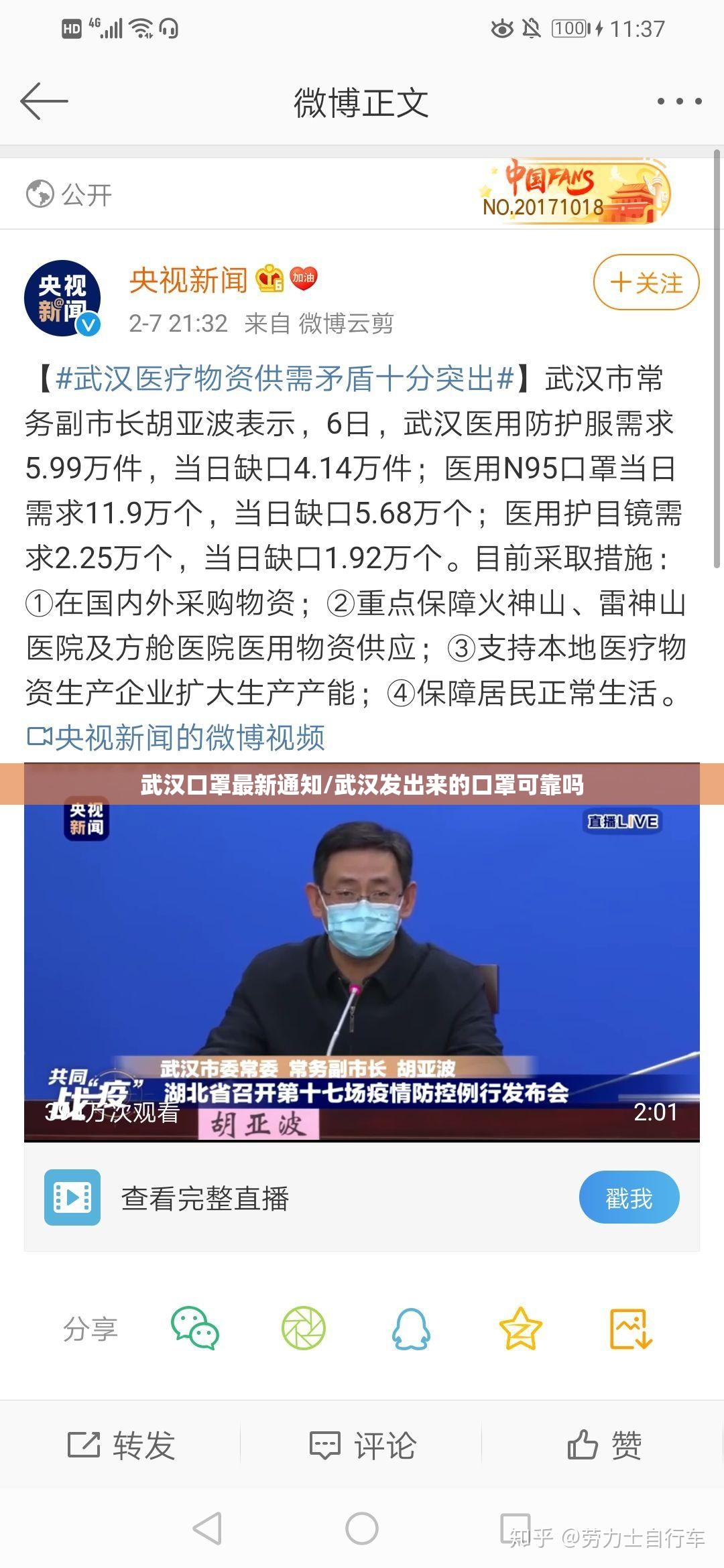Open the 央视新闻的微博视频 link
724x1568 pixels.
pos(176,737)
